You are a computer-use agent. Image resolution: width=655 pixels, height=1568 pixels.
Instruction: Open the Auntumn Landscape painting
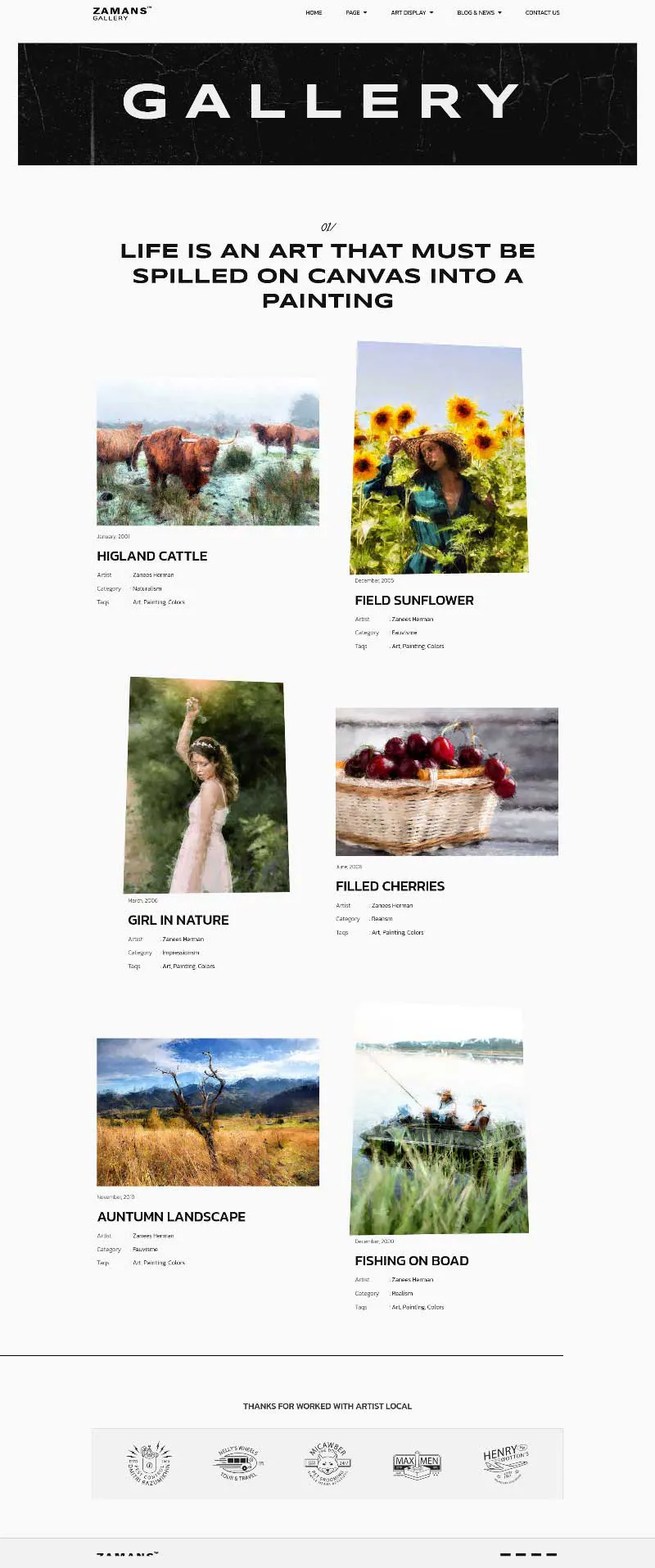(208, 1112)
